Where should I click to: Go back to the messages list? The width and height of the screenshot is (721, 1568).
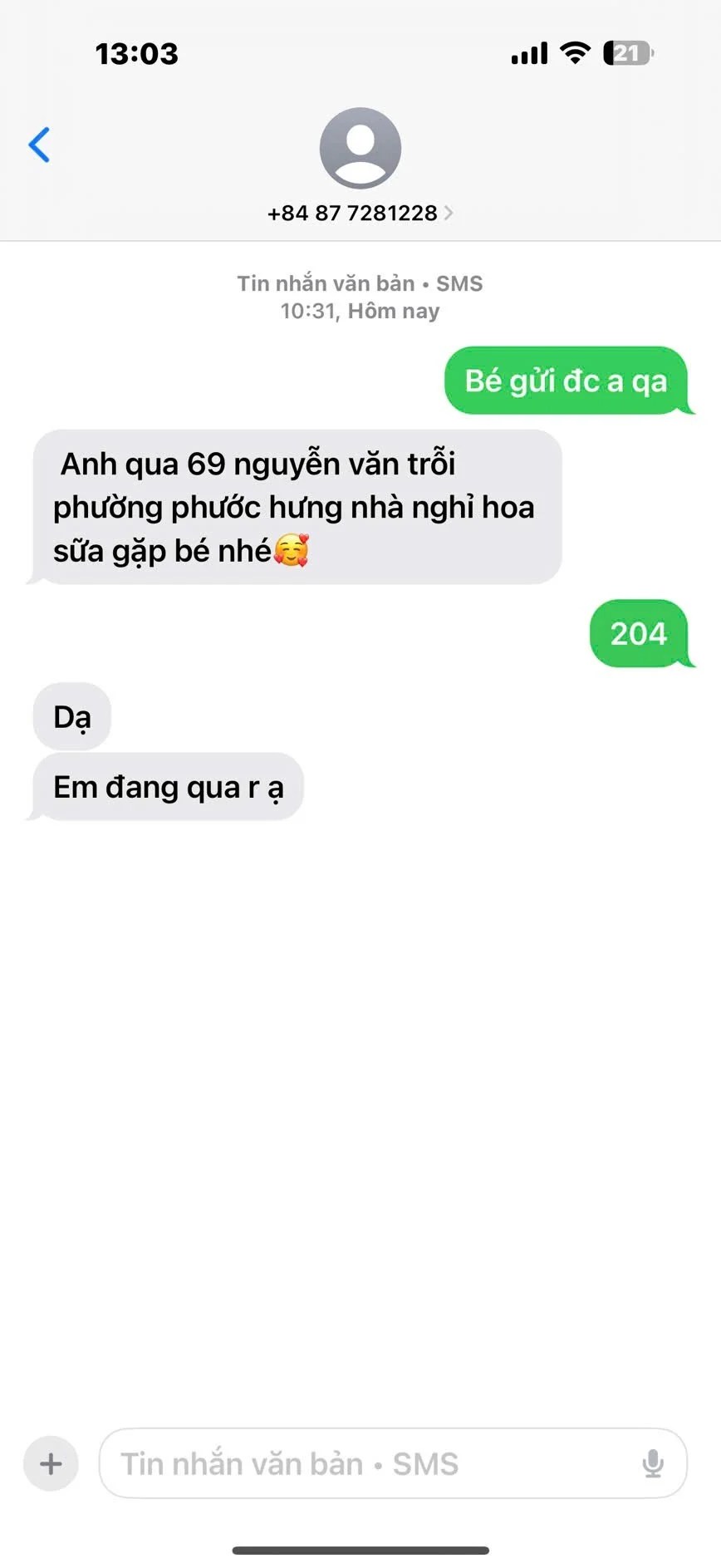coord(39,145)
